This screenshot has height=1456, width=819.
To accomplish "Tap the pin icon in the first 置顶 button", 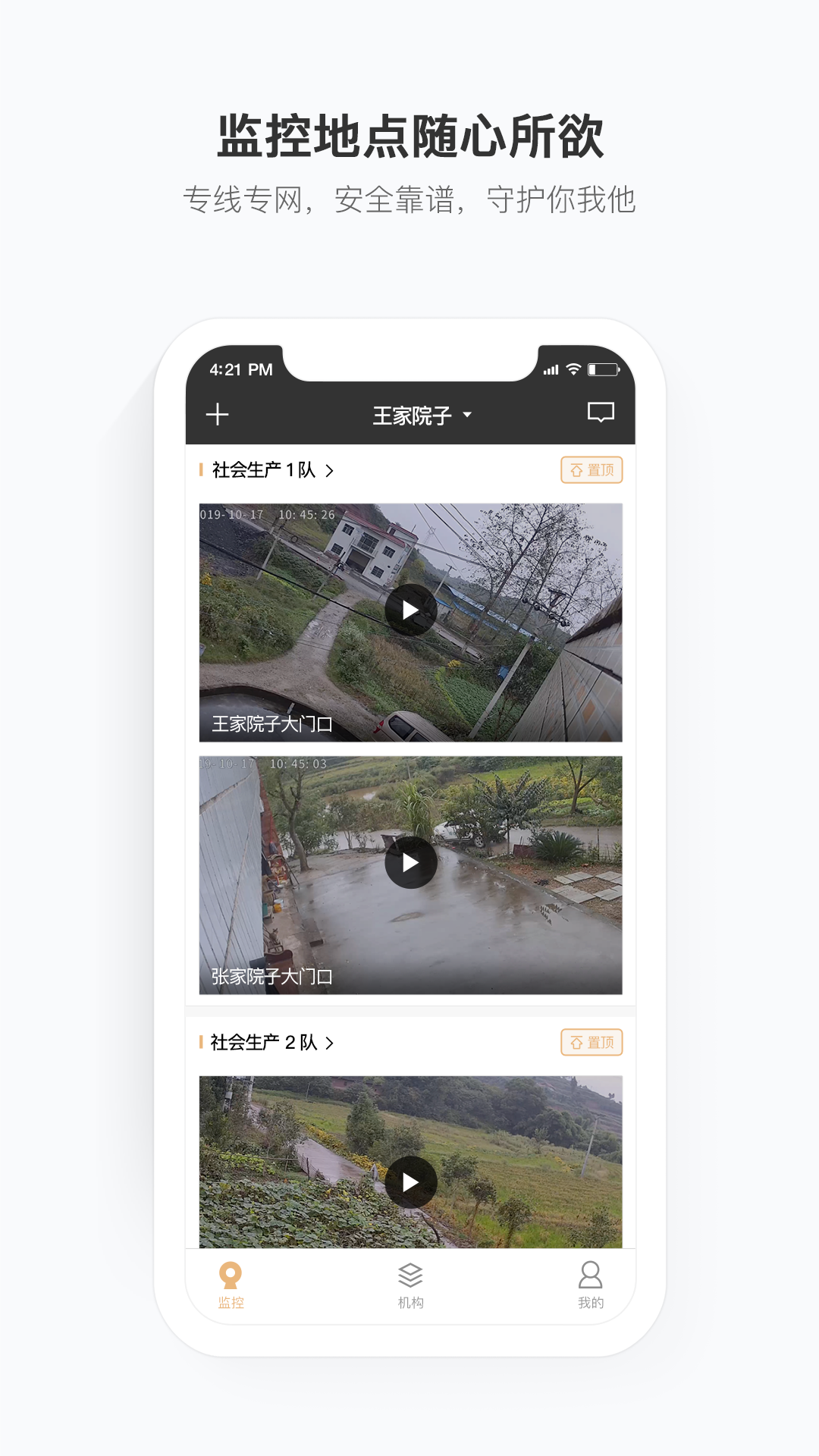I will [x=576, y=470].
